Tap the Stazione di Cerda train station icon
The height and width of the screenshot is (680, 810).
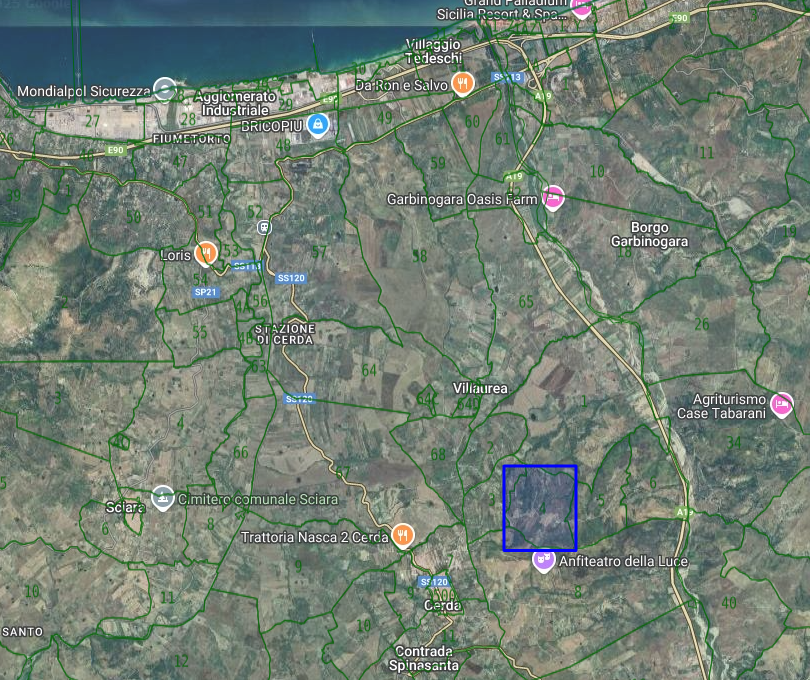(264, 227)
